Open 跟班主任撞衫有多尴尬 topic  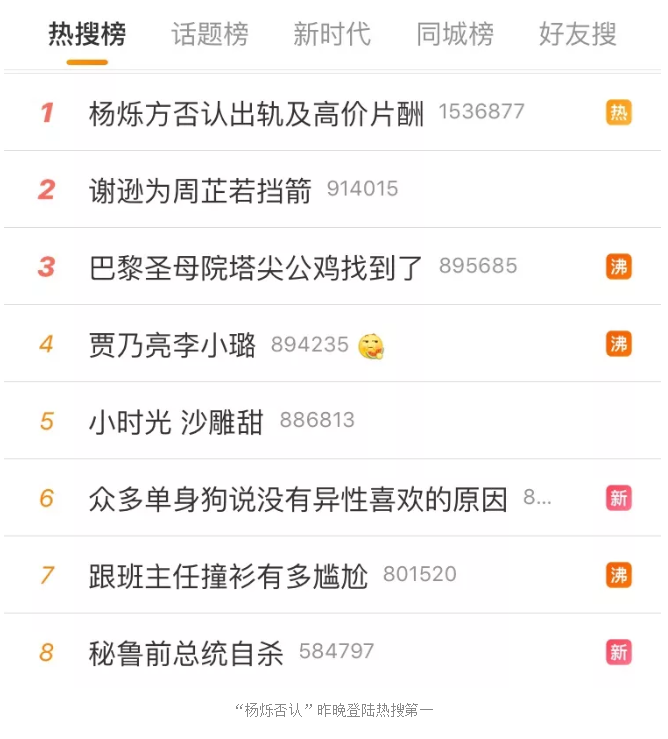click(228, 575)
